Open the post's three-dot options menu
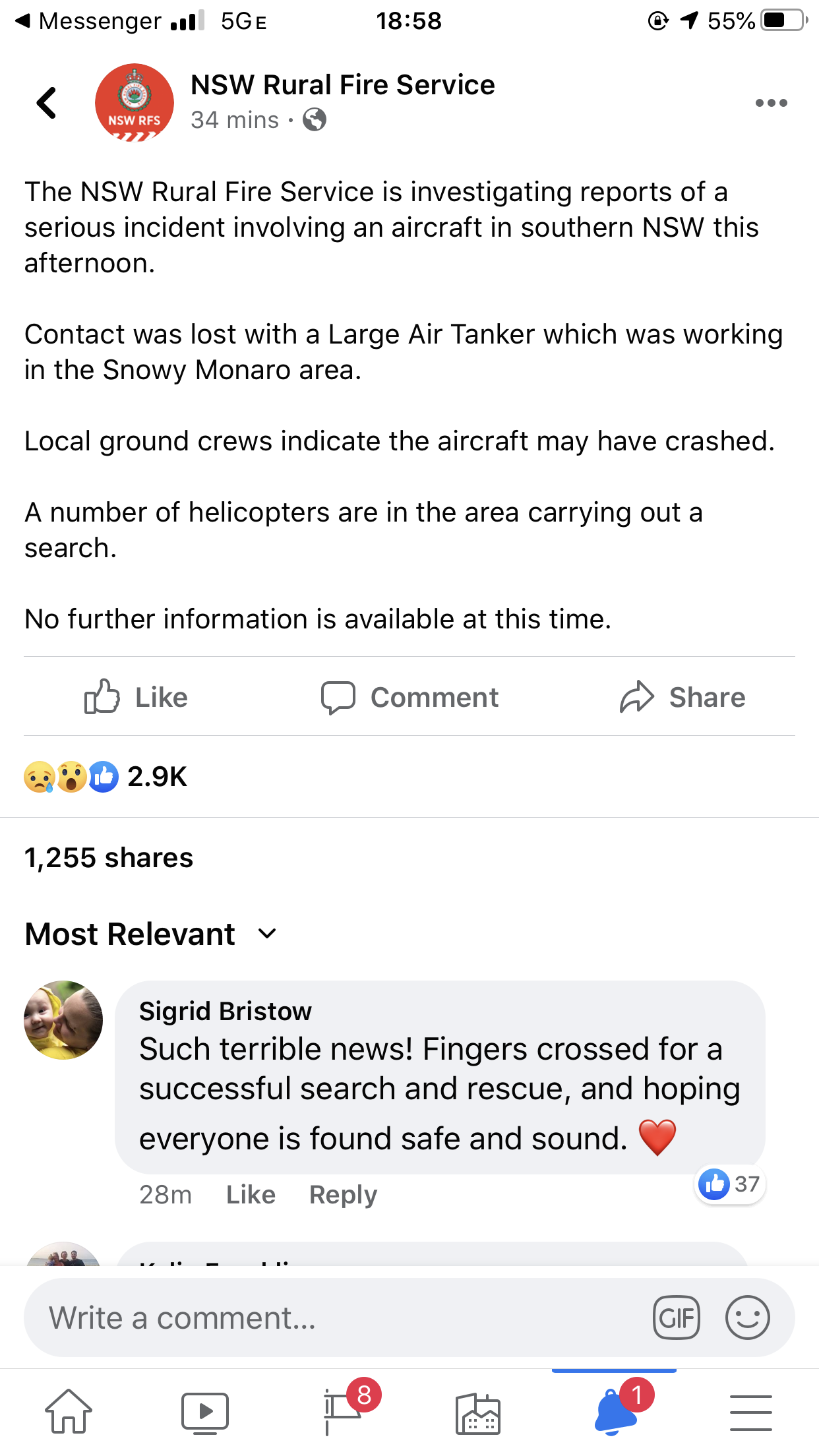 tap(771, 103)
